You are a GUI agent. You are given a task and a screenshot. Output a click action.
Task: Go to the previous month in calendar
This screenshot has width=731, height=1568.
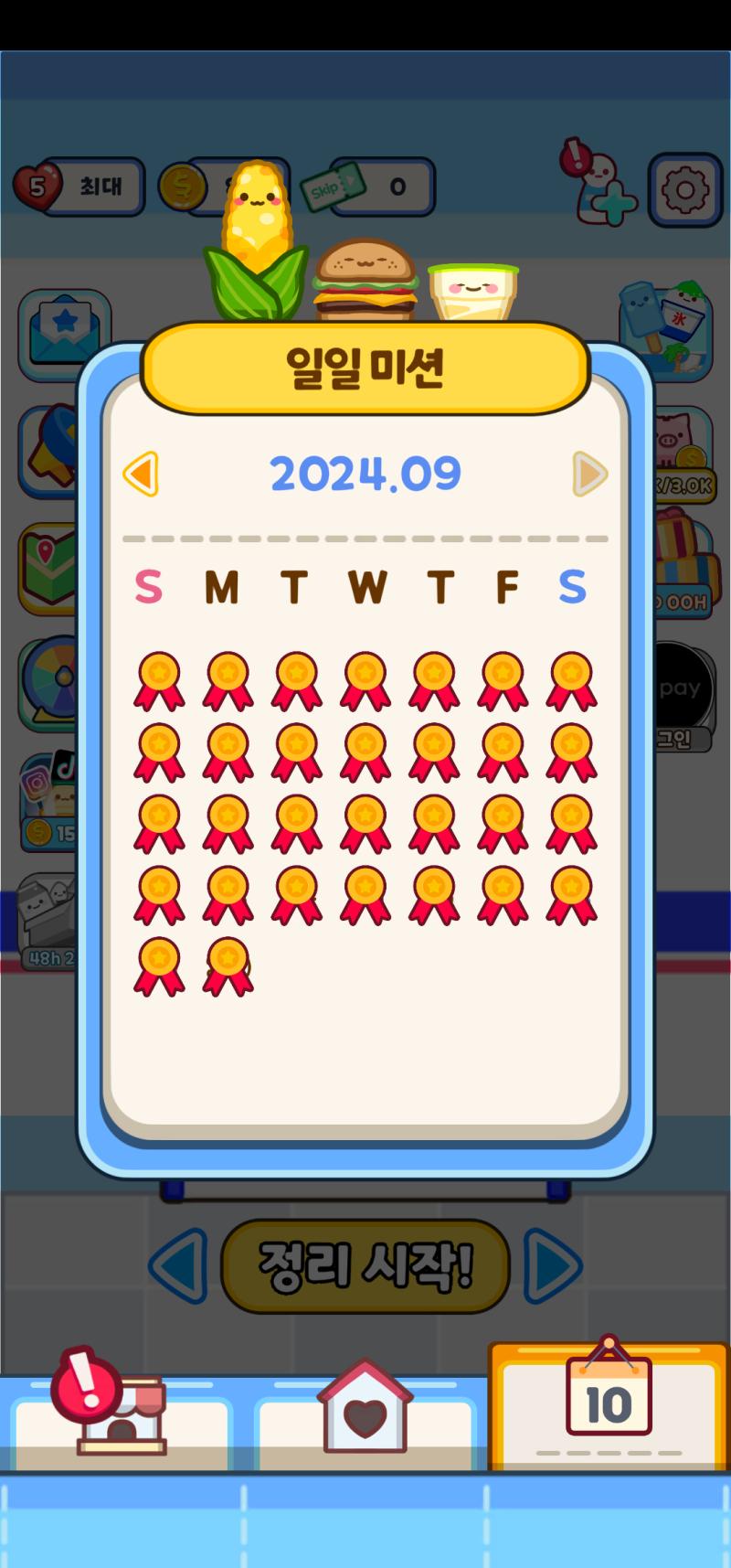coord(141,474)
